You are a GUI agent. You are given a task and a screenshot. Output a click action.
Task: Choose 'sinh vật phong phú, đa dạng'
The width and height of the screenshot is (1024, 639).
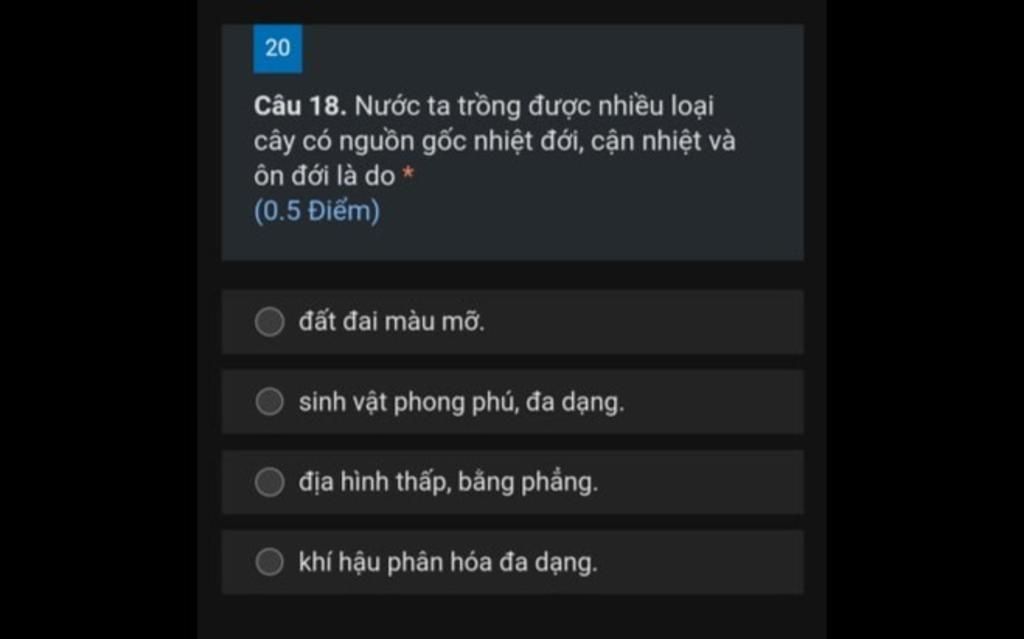(x=269, y=402)
